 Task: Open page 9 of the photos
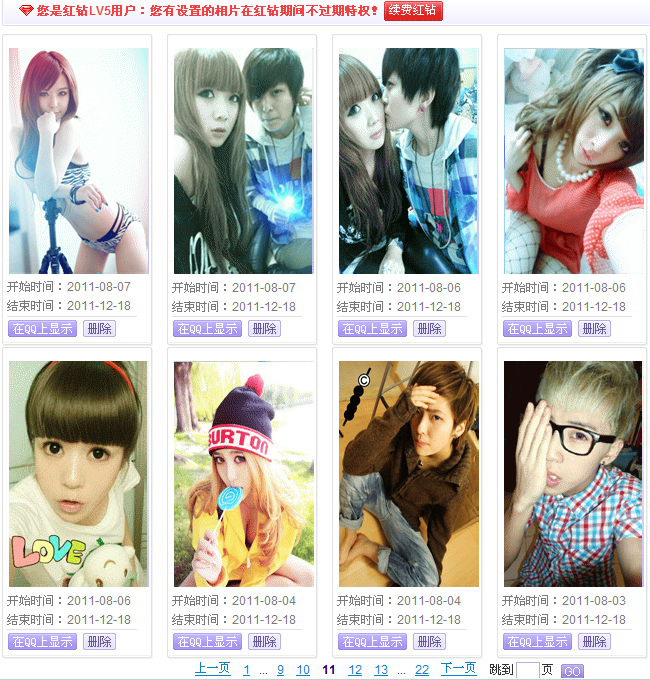coord(280,670)
